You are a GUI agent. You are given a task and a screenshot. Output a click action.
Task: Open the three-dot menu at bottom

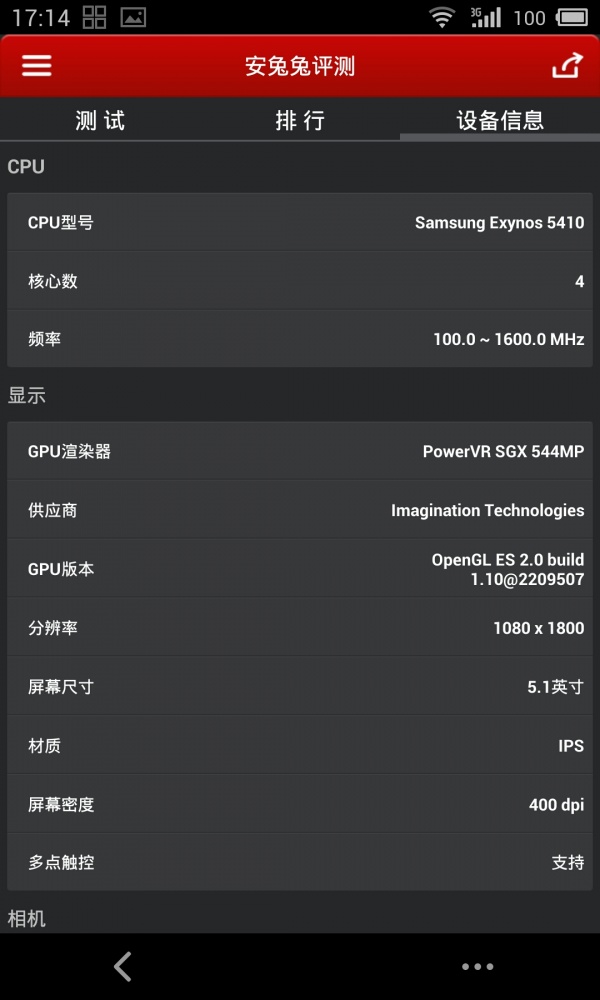pyautogui.click(x=478, y=967)
